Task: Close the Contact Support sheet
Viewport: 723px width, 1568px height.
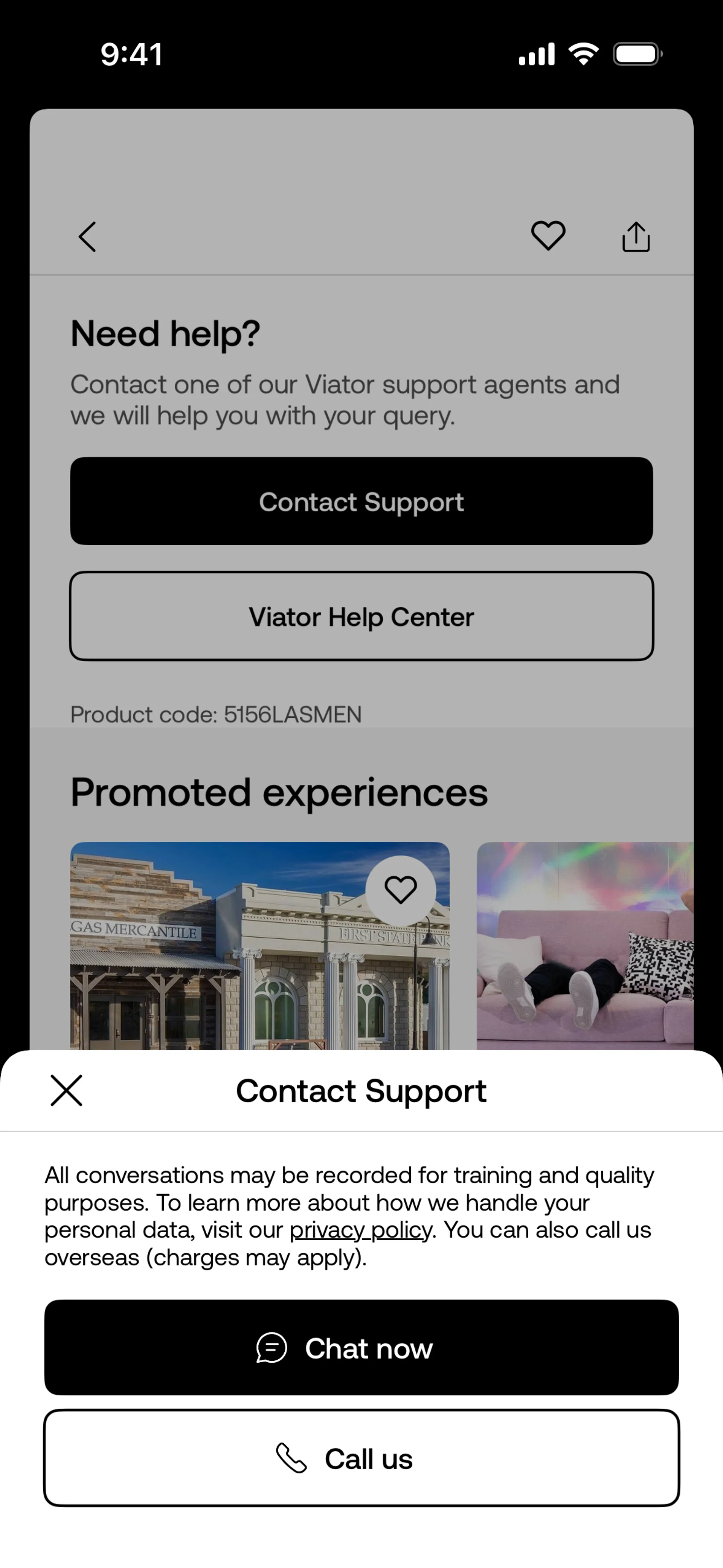Action: pos(66,1090)
